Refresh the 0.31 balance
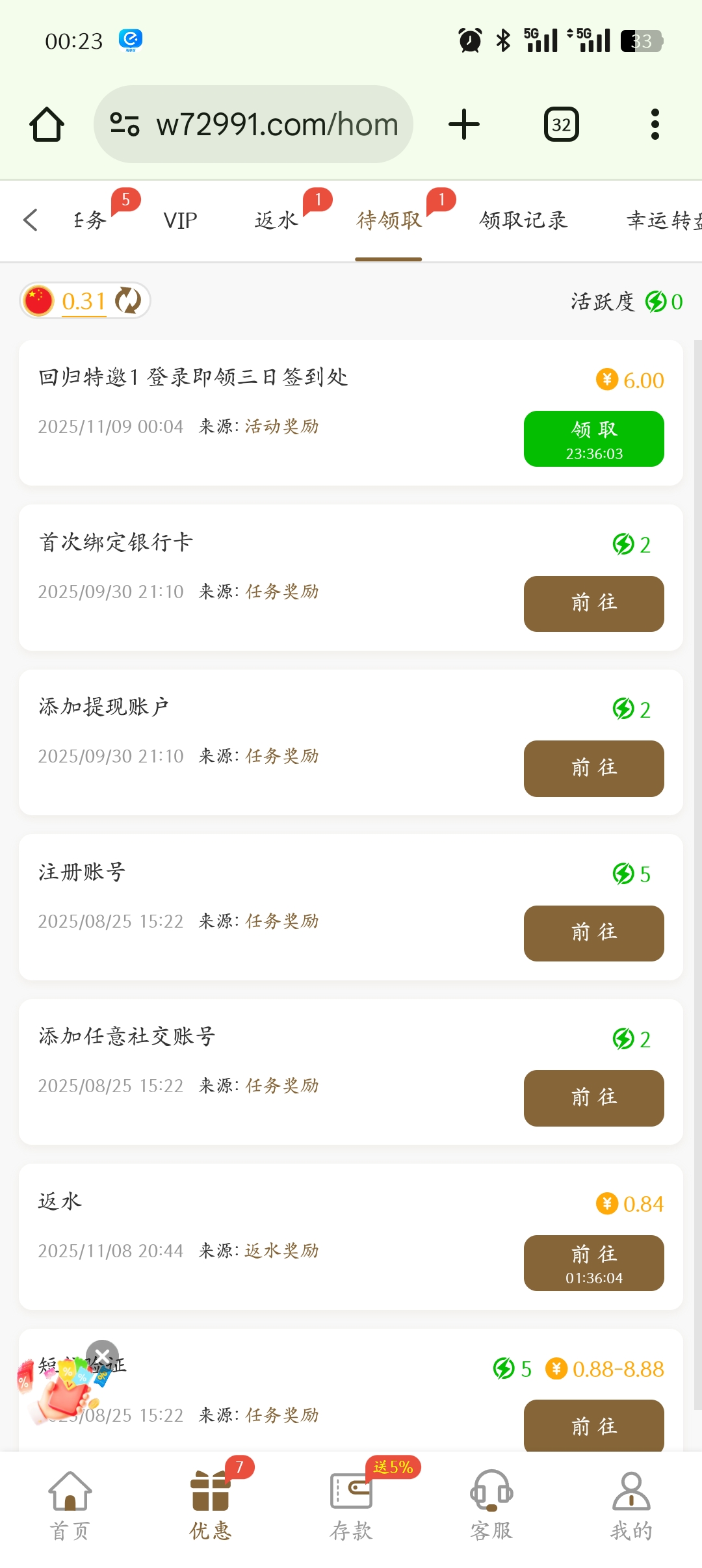Viewport: 702px width, 1568px height. coord(128,301)
